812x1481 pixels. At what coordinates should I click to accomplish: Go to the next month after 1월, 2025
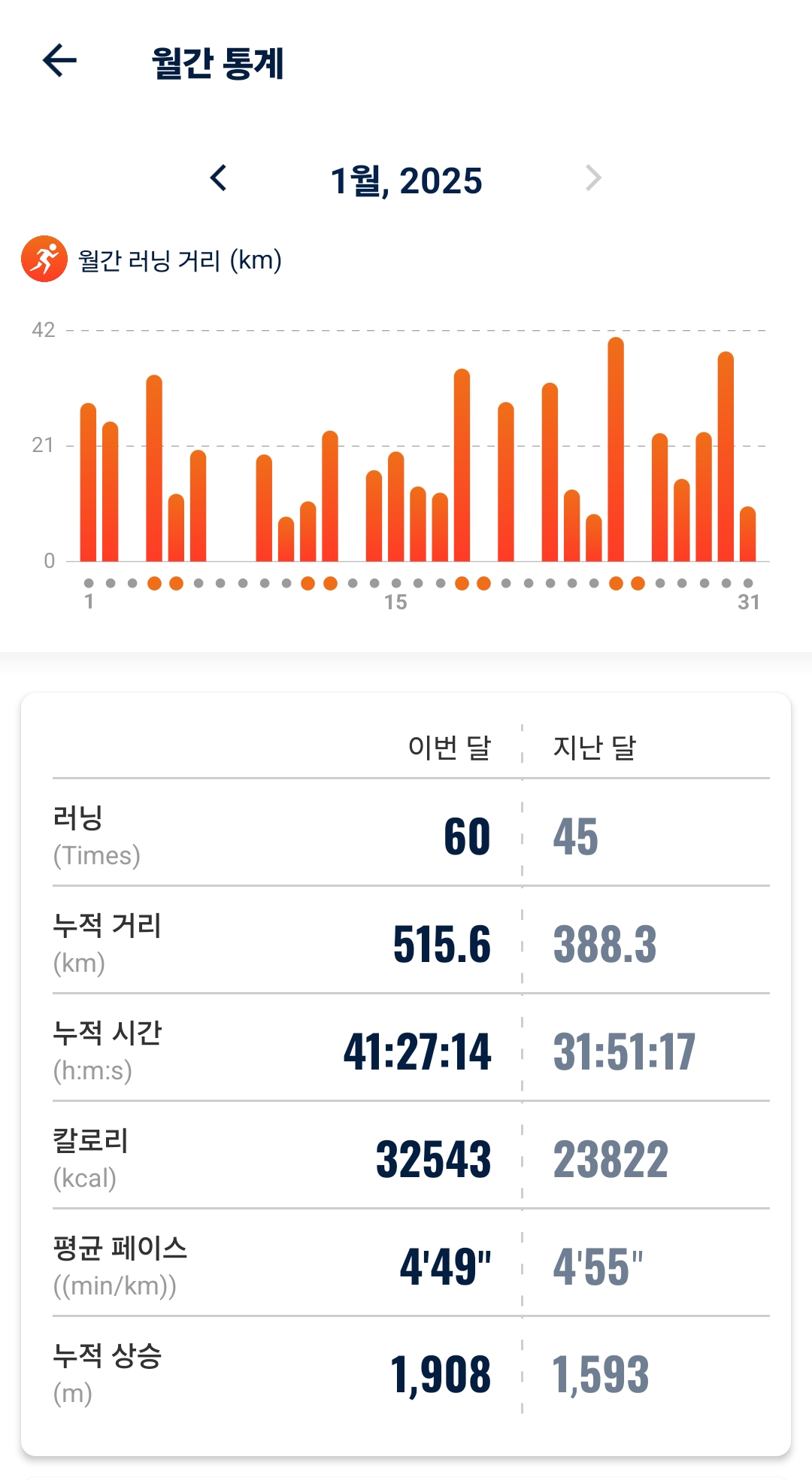click(x=593, y=179)
